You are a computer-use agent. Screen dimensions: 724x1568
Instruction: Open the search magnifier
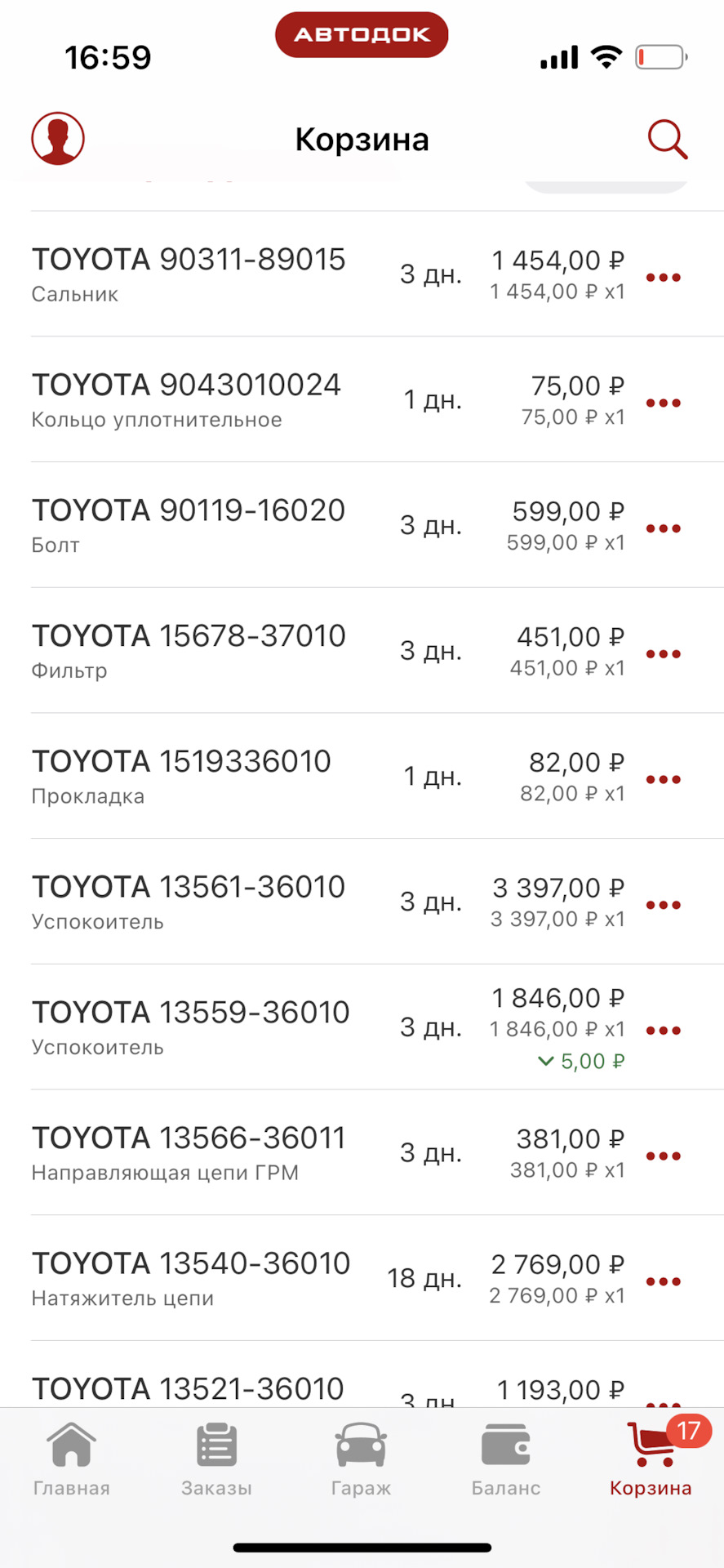point(668,139)
